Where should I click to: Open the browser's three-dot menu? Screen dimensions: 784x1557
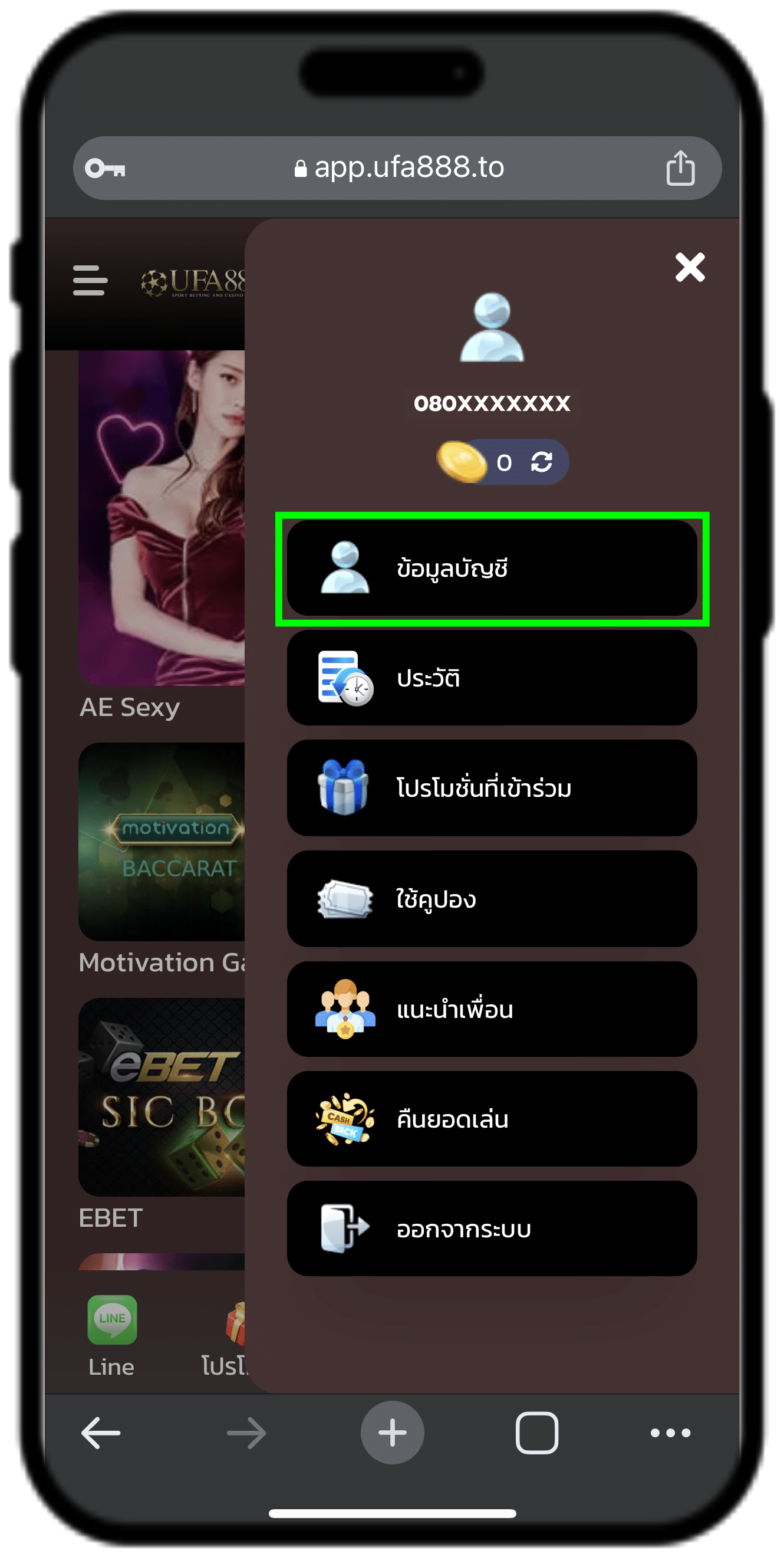[x=670, y=1433]
